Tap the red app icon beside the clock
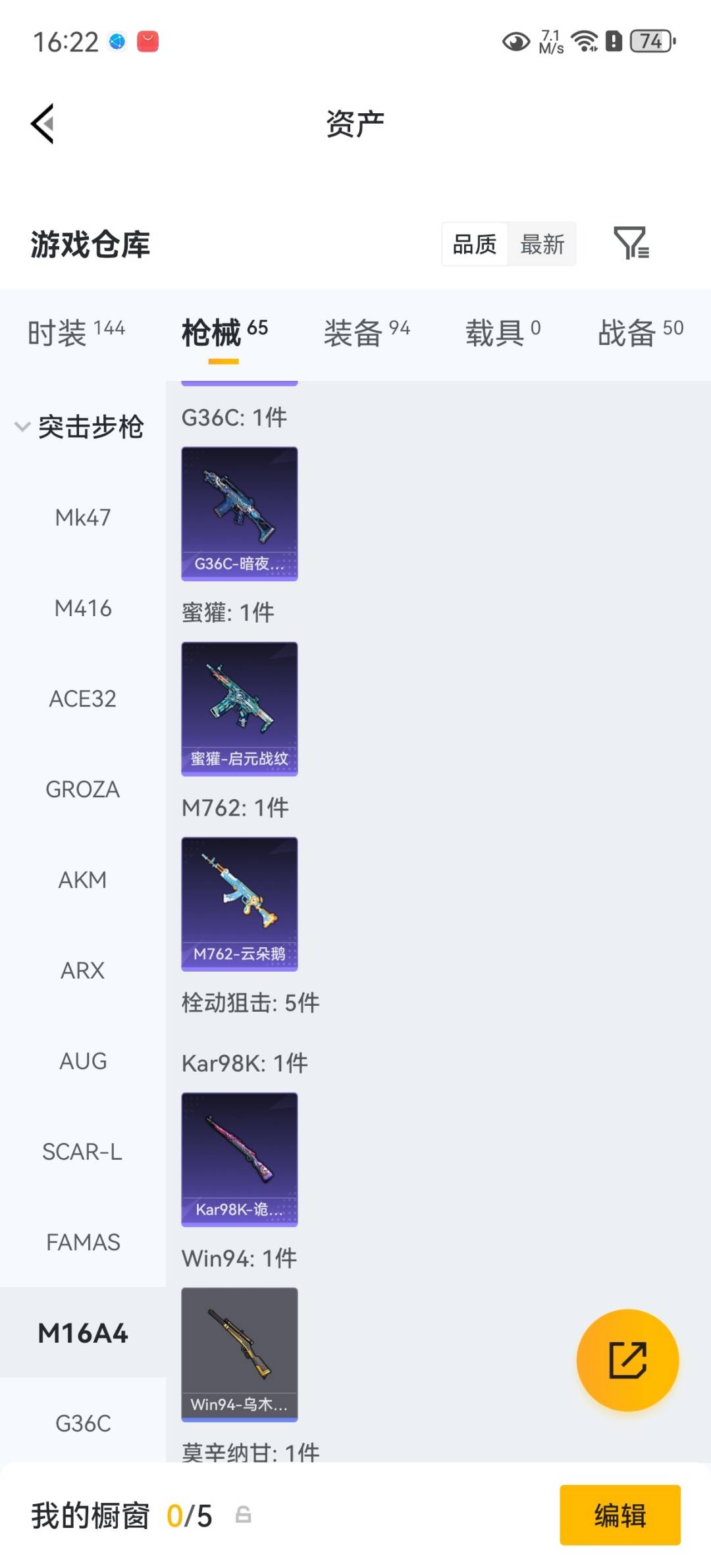The image size is (711, 1568). [146, 40]
